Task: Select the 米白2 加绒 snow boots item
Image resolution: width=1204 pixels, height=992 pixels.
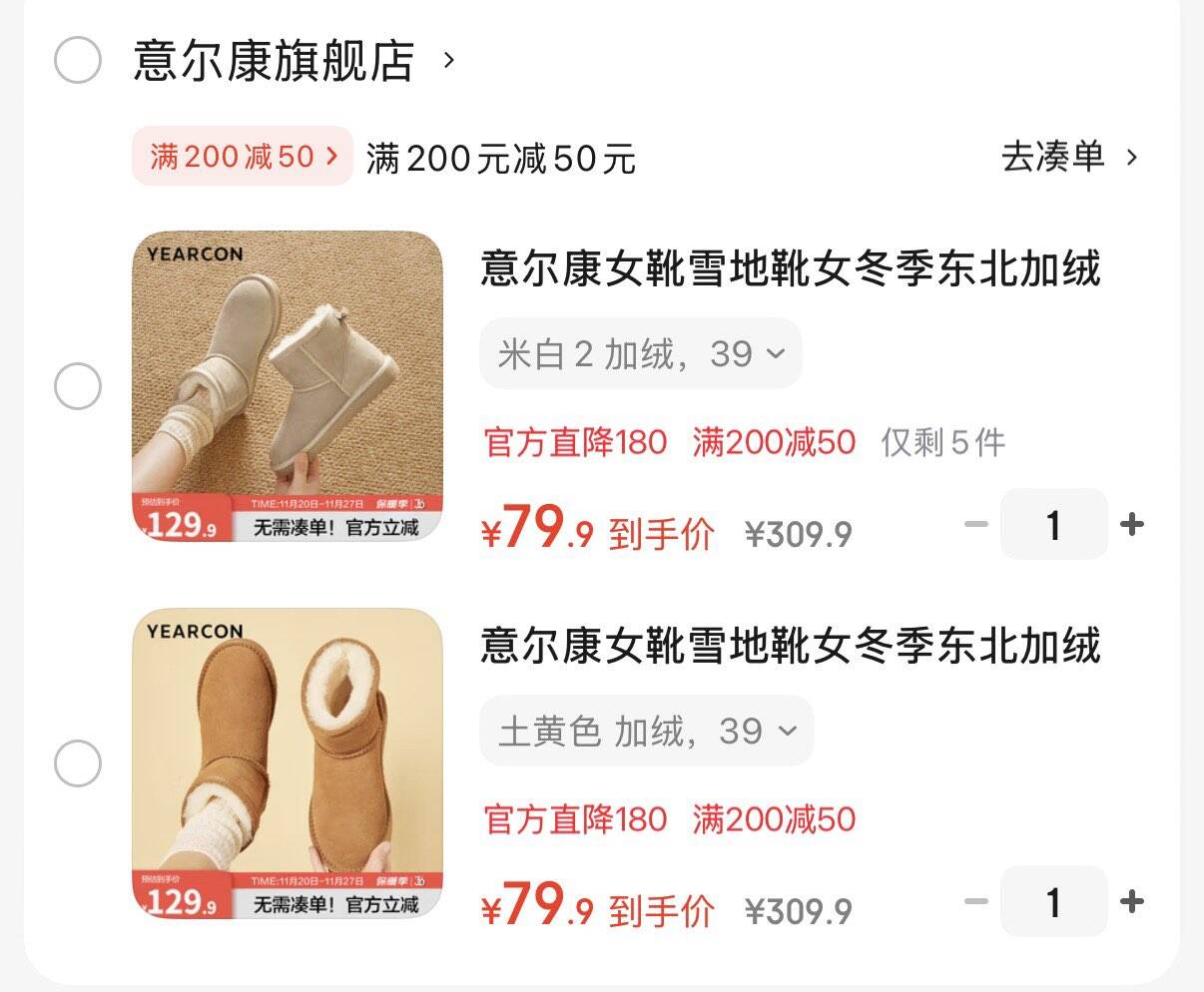Action: coord(77,386)
